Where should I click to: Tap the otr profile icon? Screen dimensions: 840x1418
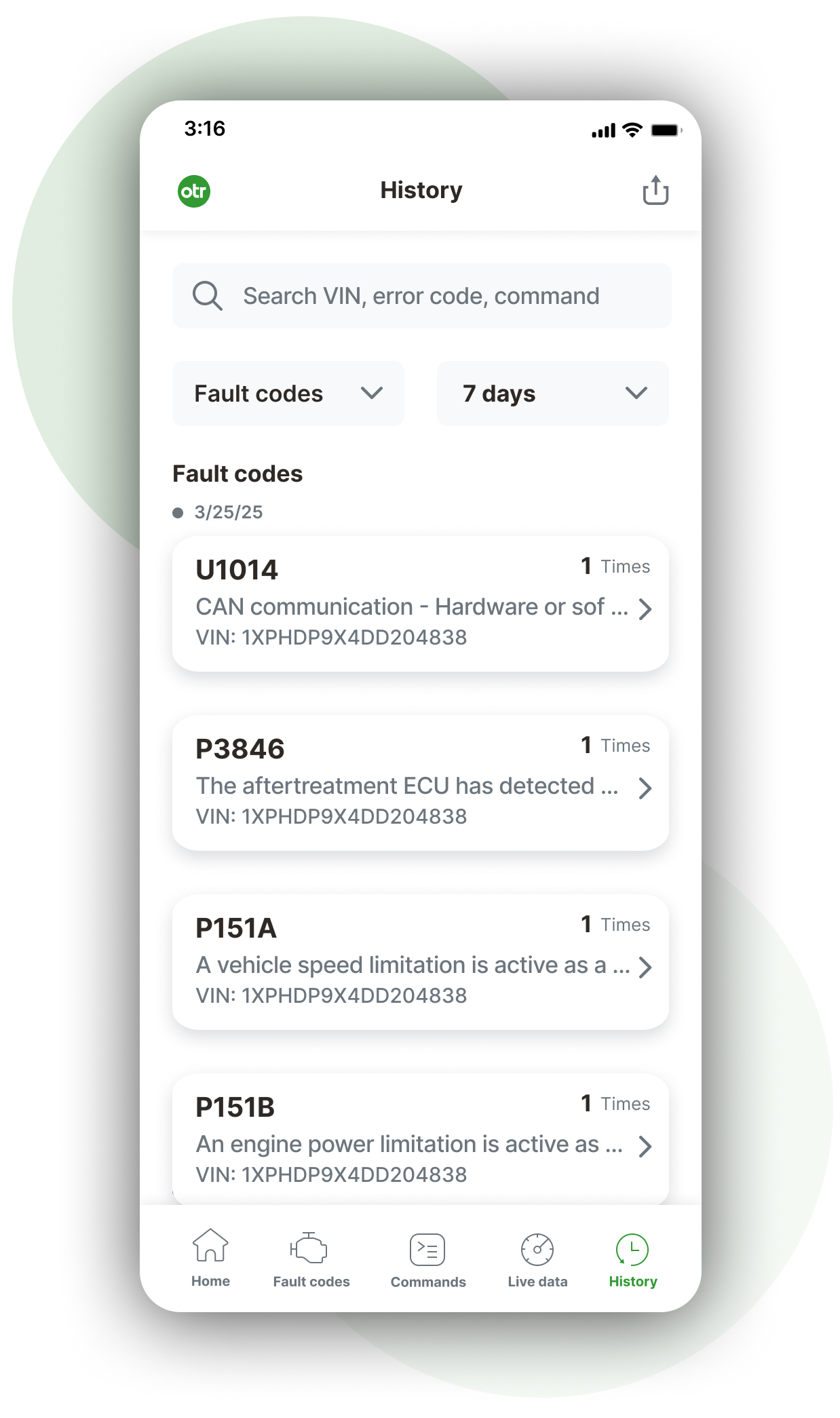click(x=194, y=191)
